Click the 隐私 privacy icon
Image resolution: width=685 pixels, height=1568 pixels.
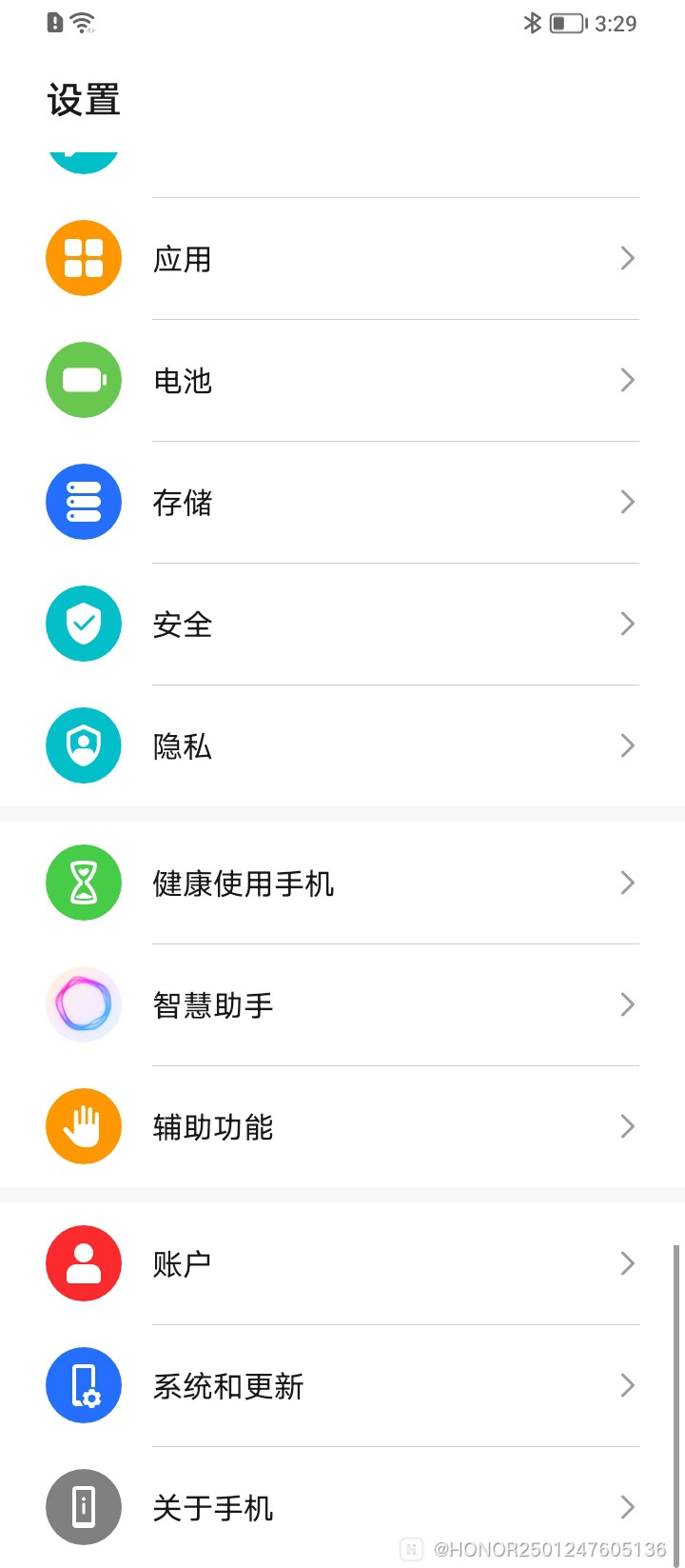click(x=83, y=745)
